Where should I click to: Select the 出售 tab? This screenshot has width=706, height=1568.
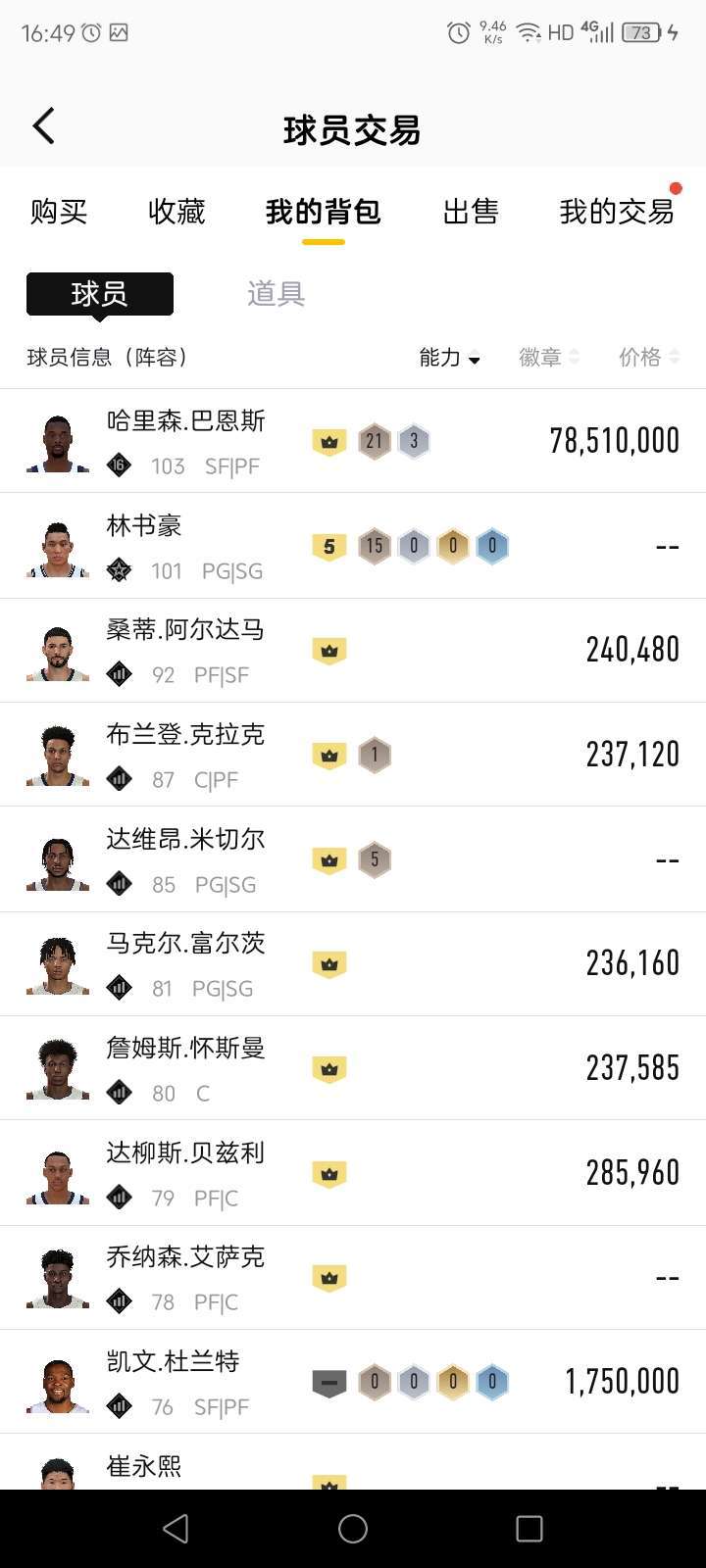[471, 212]
